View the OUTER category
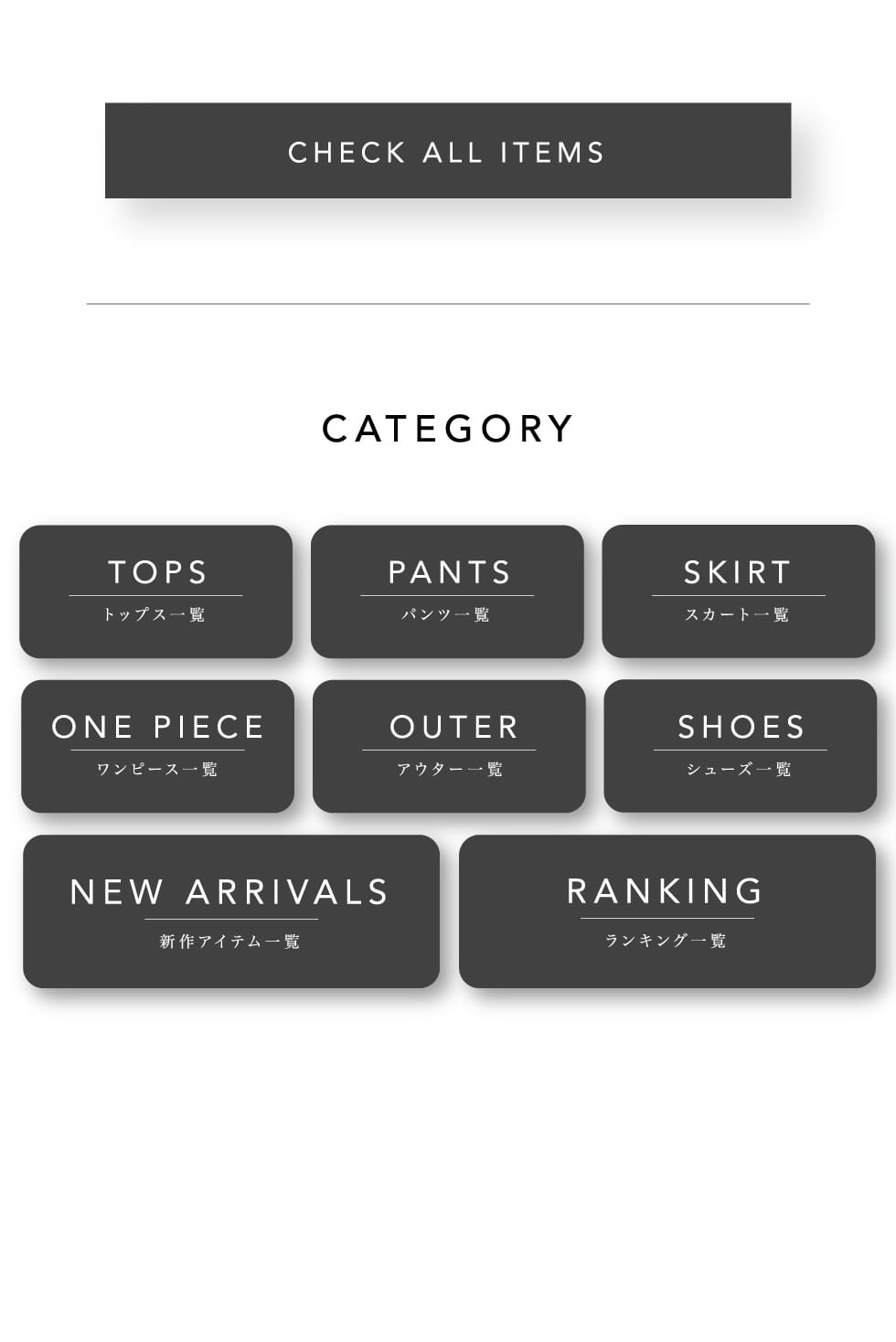896x1342 pixels. point(449,746)
